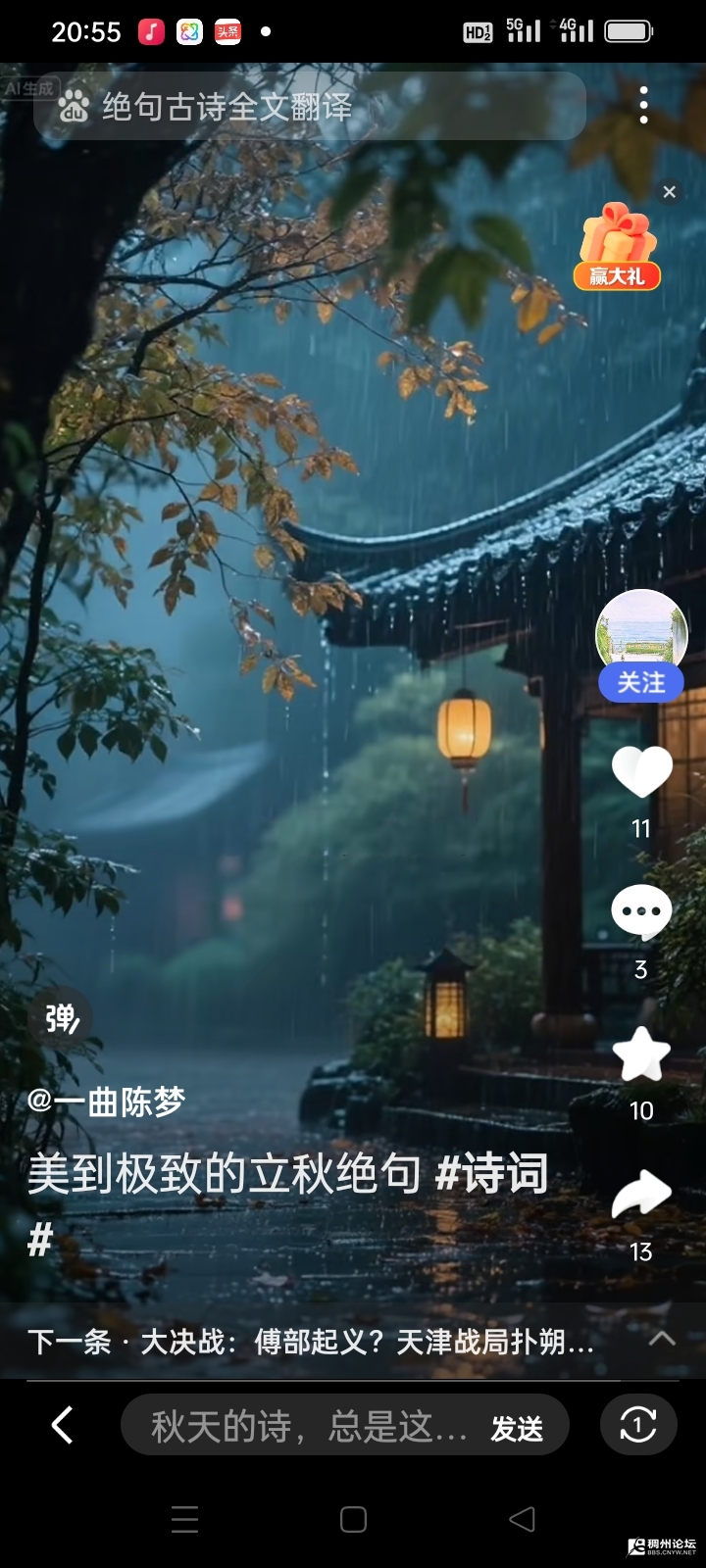This screenshot has height=1568, width=706.
Task: Tap the comment input field 秋天的诗
Action: click(x=304, y=1427)
